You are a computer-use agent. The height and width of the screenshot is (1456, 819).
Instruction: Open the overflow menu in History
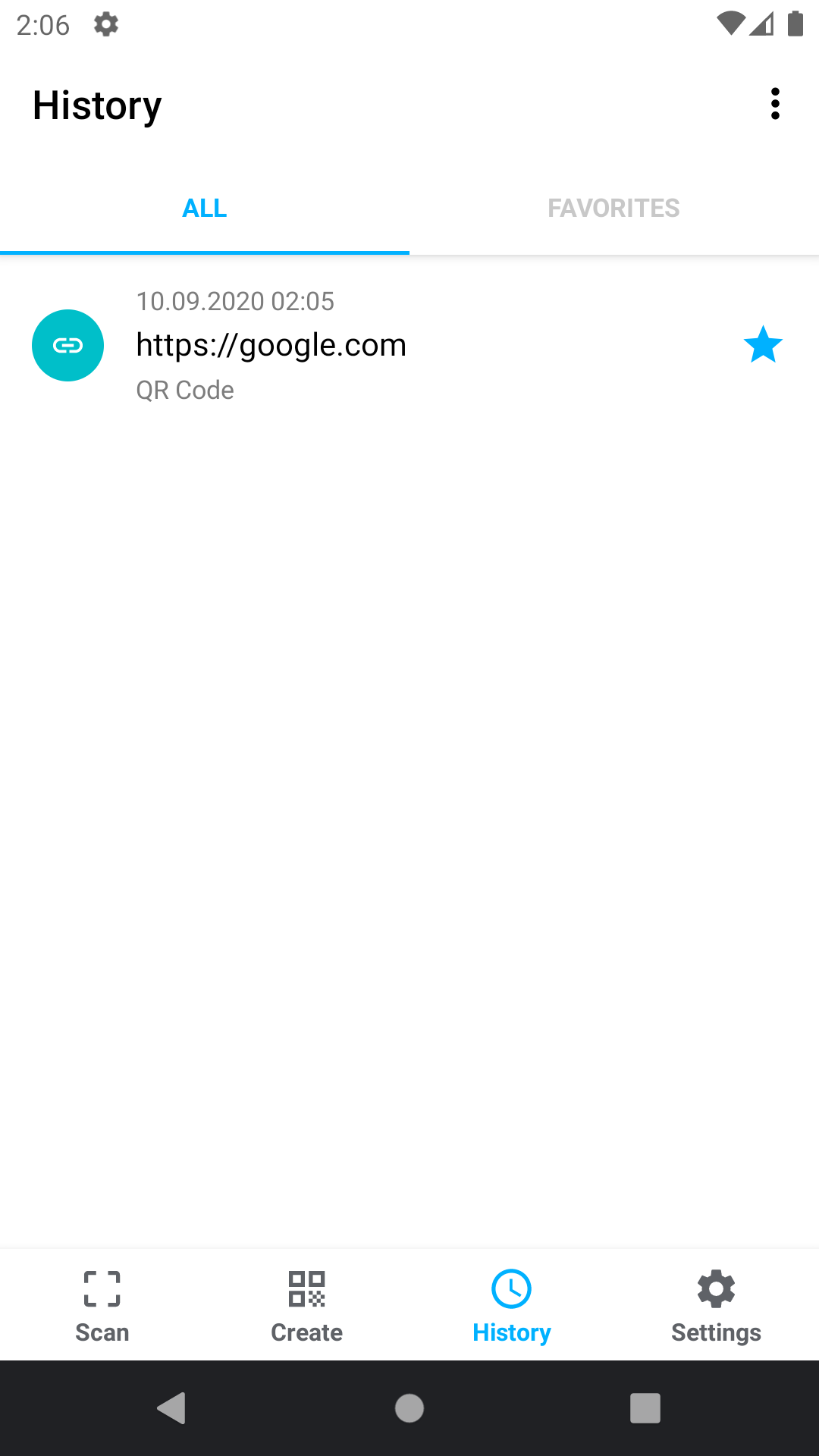tap(774, 104)
